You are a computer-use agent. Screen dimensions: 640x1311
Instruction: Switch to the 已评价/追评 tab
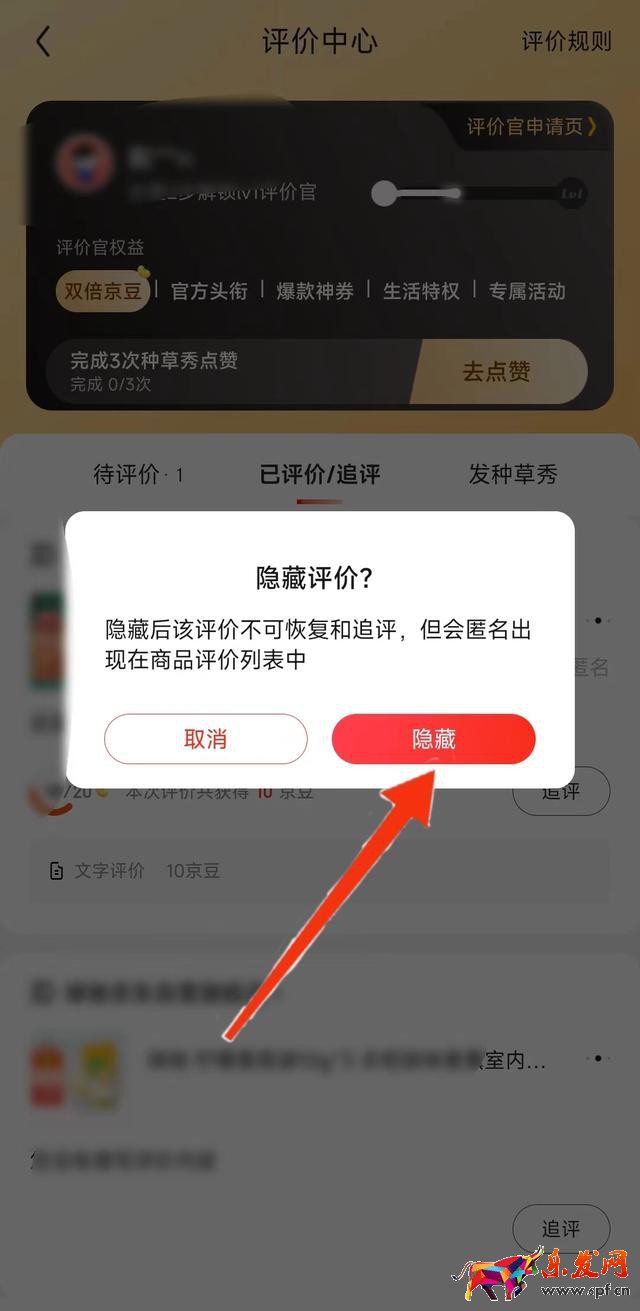pos(320,474)
